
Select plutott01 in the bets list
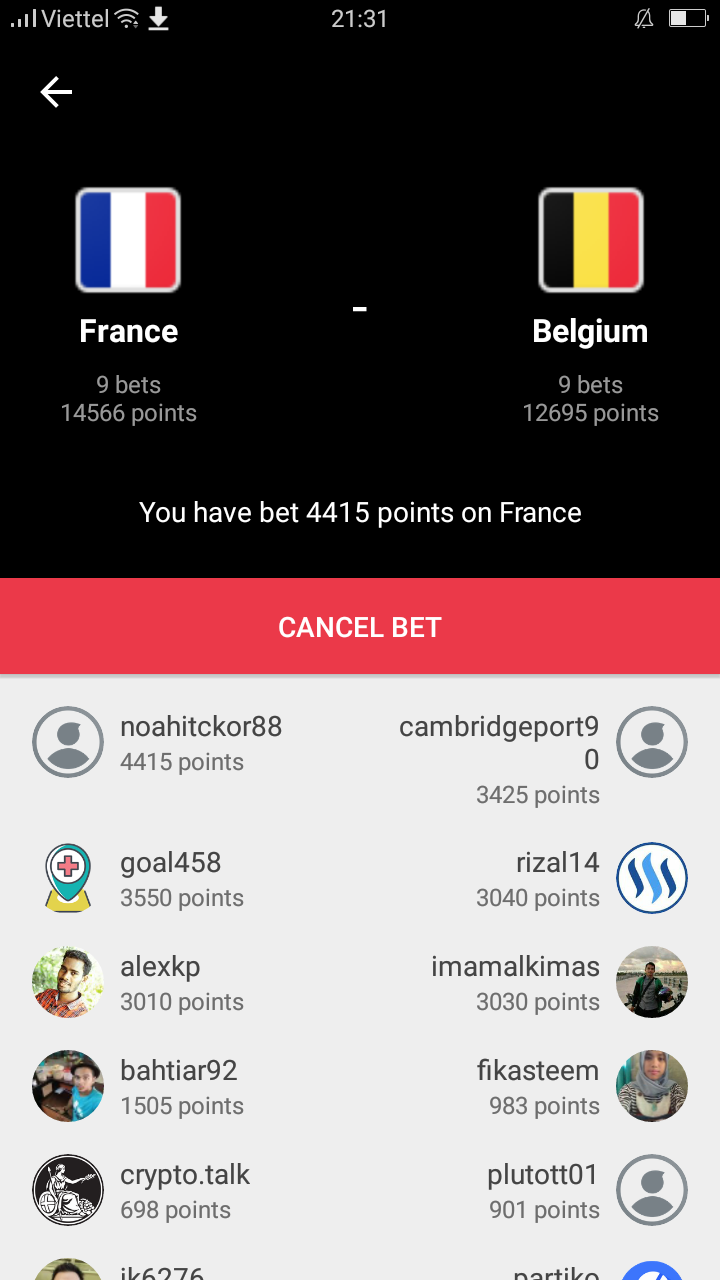click(x=542, y=1190)
